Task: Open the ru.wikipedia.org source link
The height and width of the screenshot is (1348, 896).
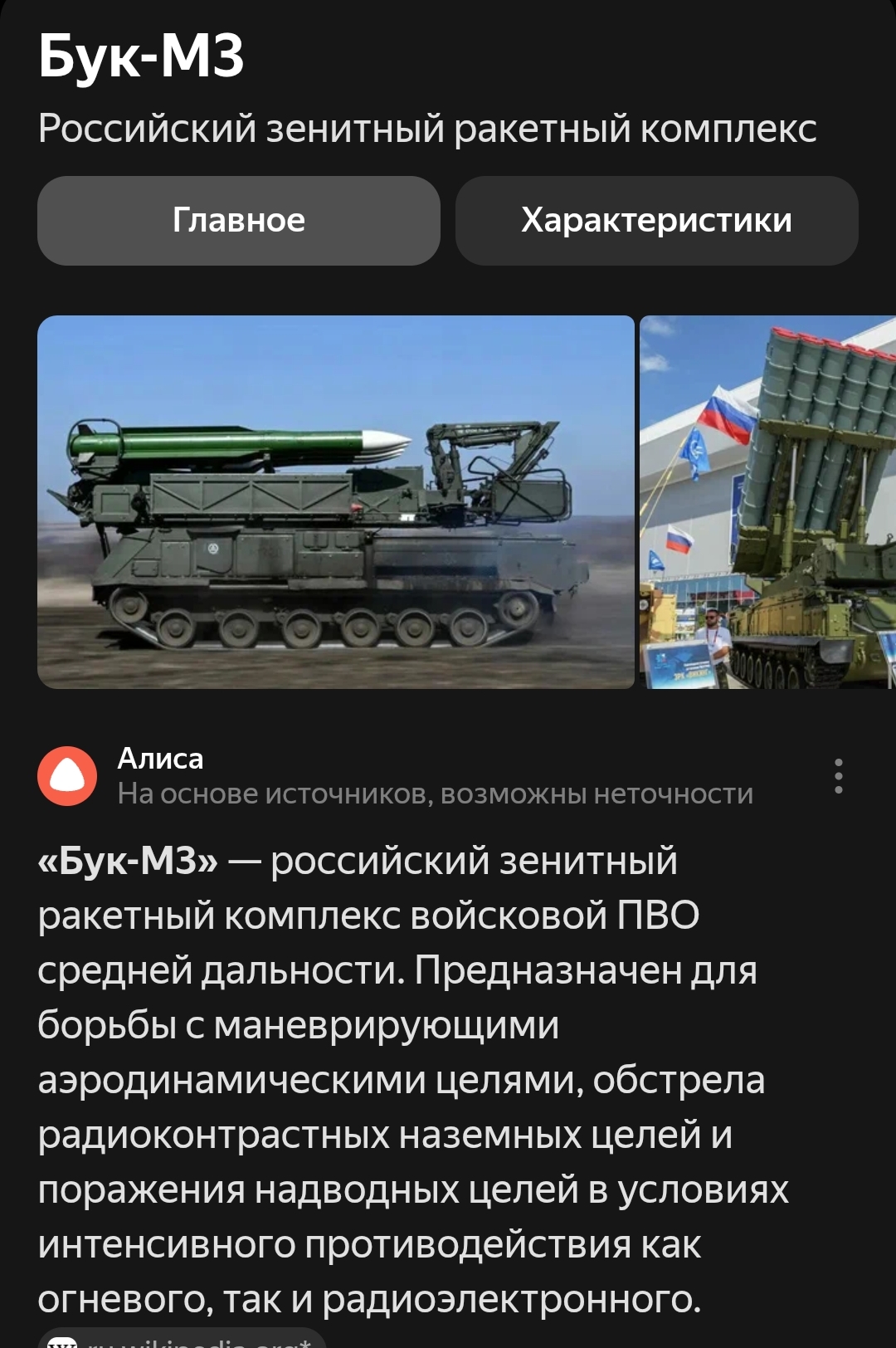Action: pyautogui.click(x=183, y=1340)
